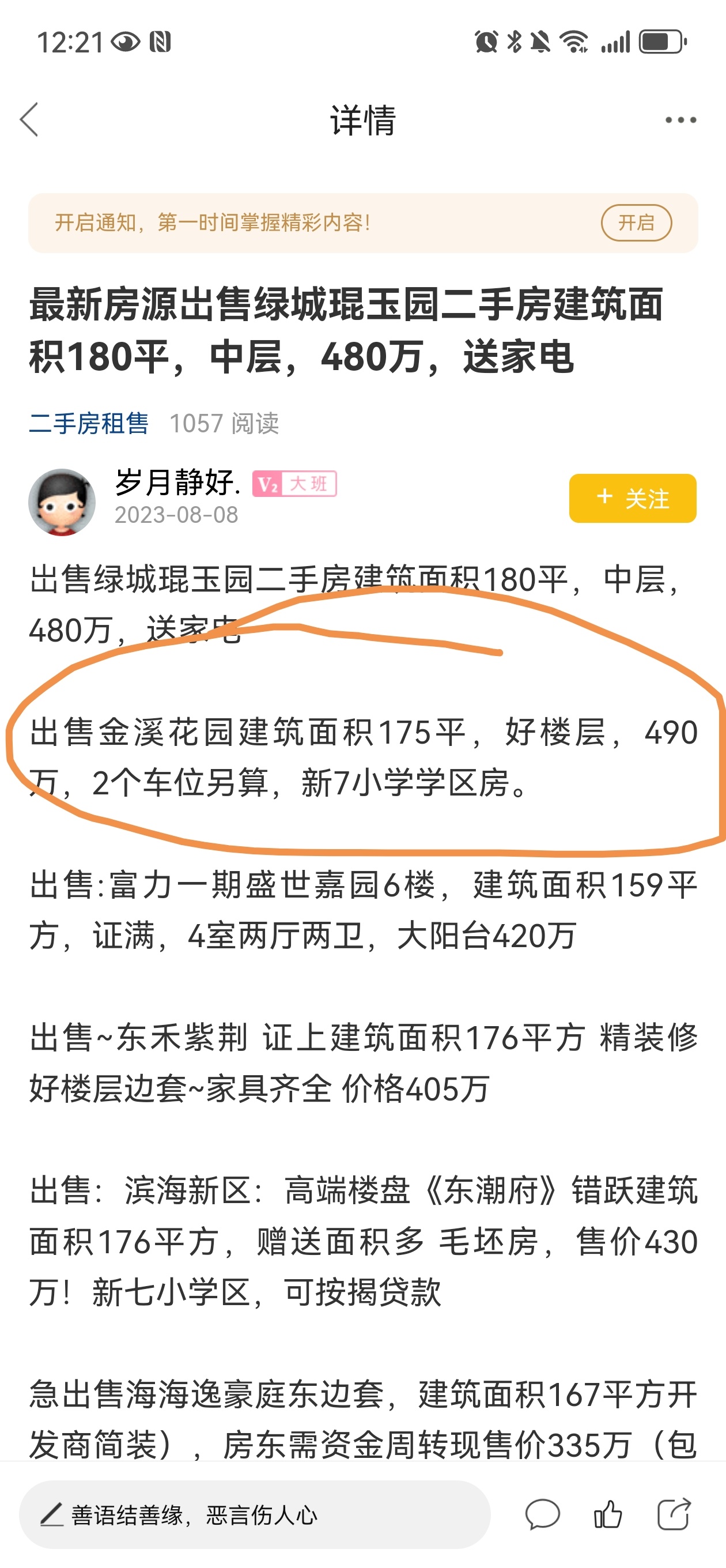Viewport: 726px width, 1568px height.
Task: Tap 开启 to enable notifications
Action: (x=636, y=223)
